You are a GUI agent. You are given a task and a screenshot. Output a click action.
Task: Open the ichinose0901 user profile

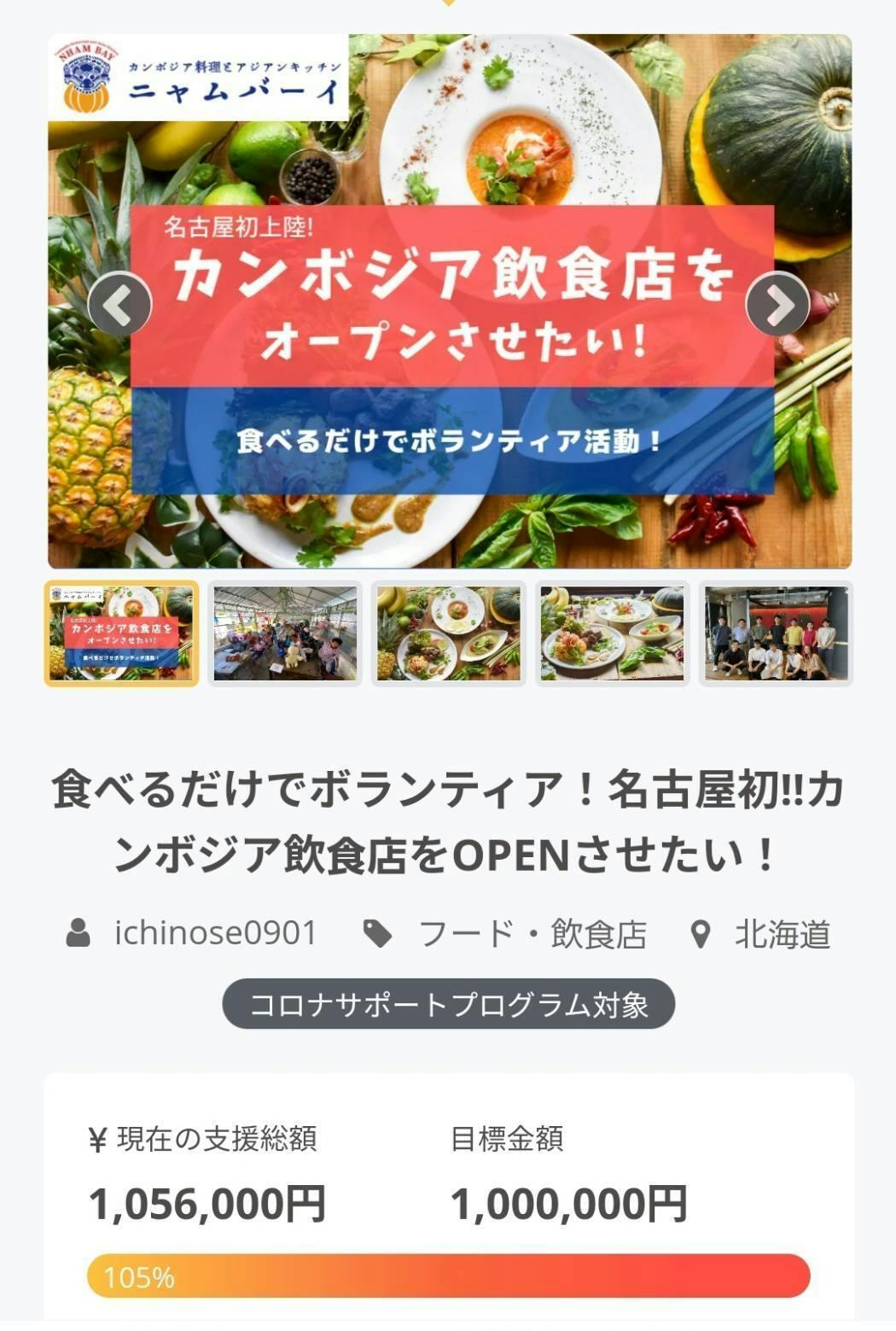tap(215, 933)
